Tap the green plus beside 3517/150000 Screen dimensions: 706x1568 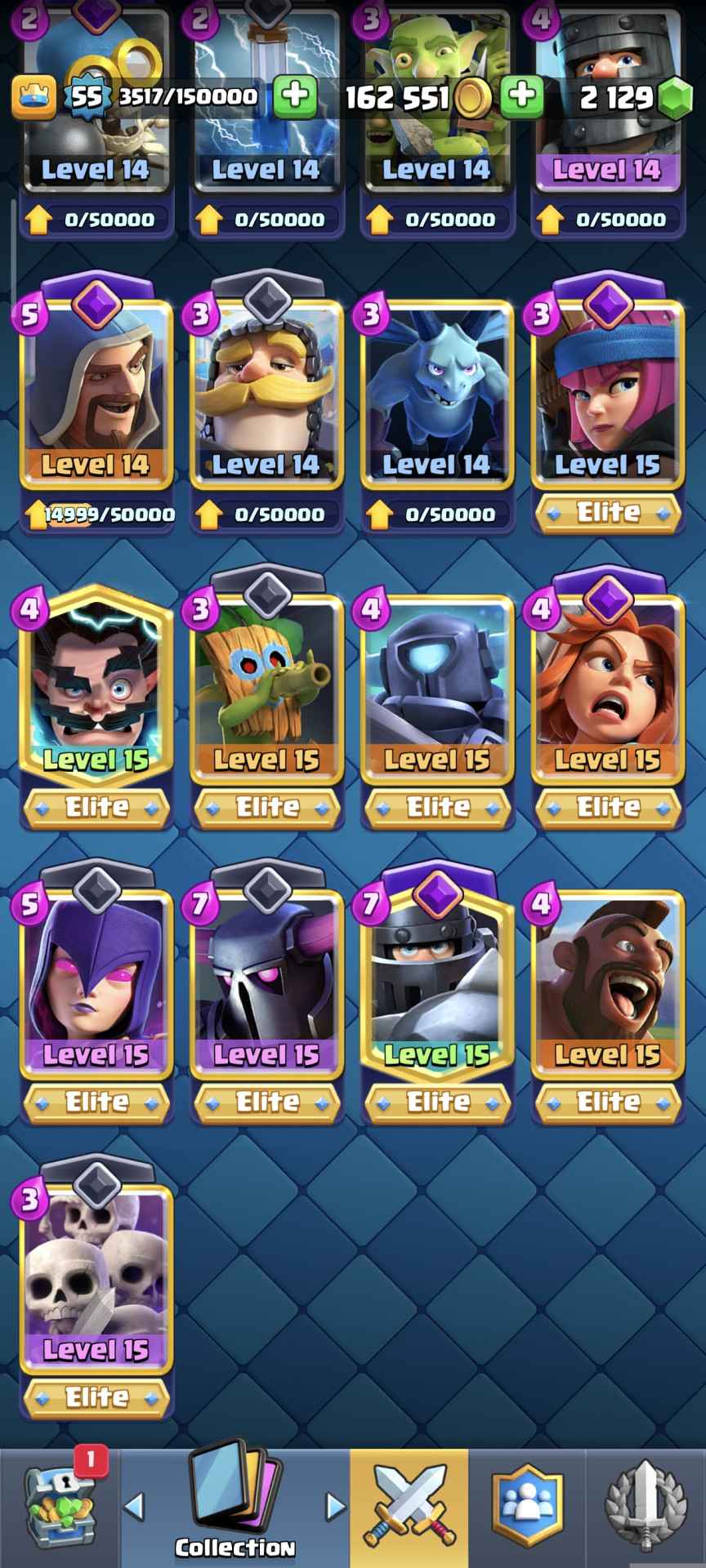pos(295,97)
